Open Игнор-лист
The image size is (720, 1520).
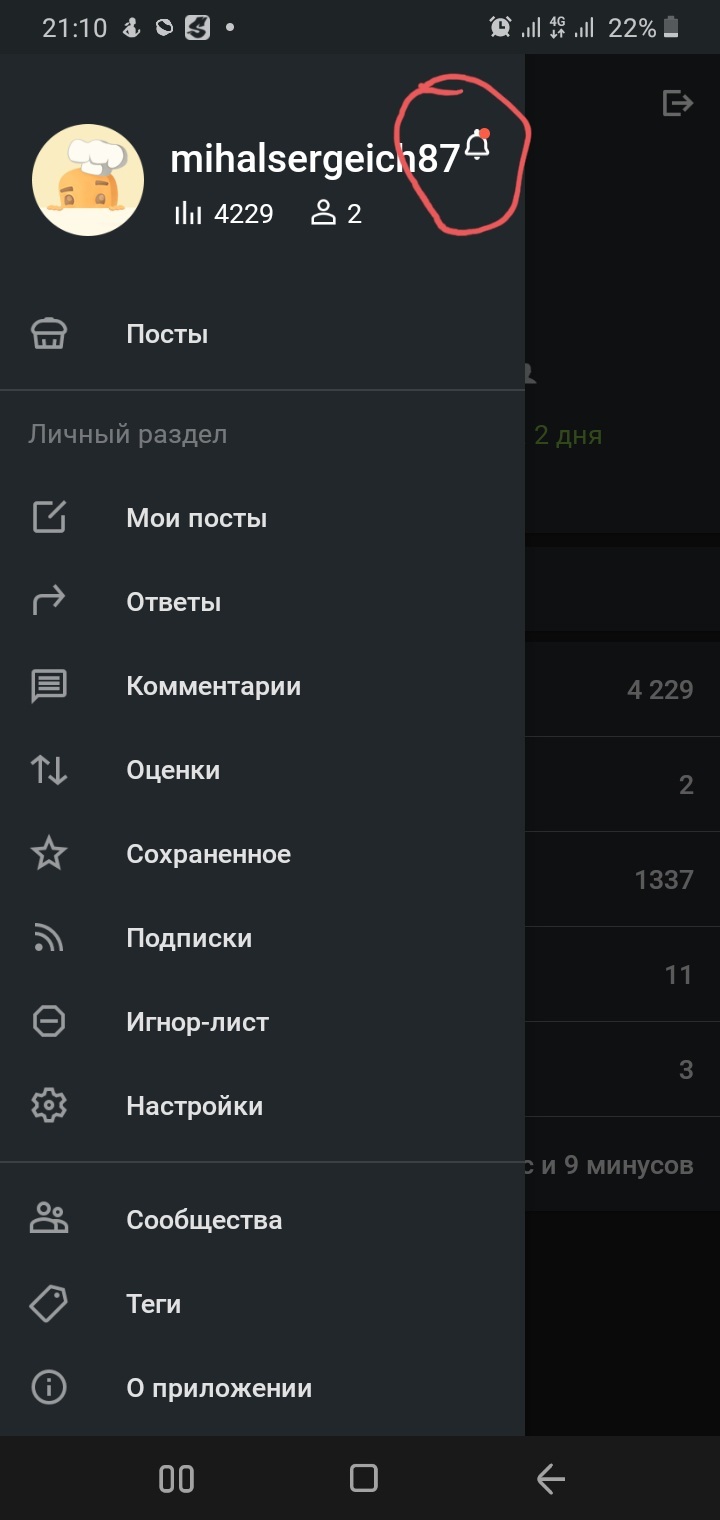click(x=197, y=1022)
